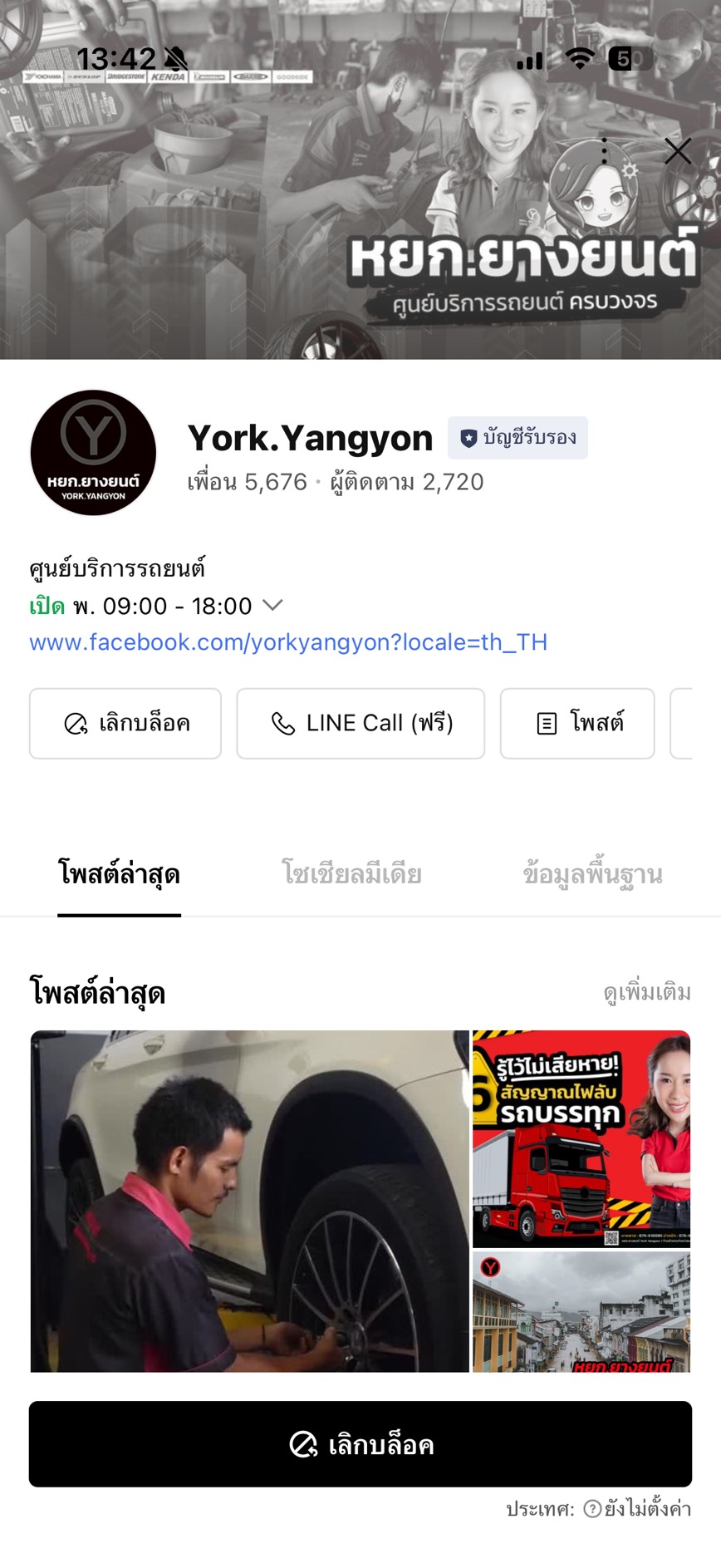Select the โพสต์ล่าสุด tab
The width and height of the screenshot is (721, 1568).
click(x=120, y=874)
